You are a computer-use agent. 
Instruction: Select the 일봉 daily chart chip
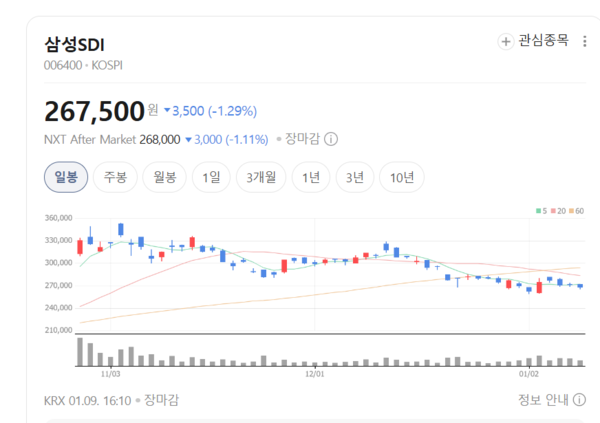[x=65, y=178]
